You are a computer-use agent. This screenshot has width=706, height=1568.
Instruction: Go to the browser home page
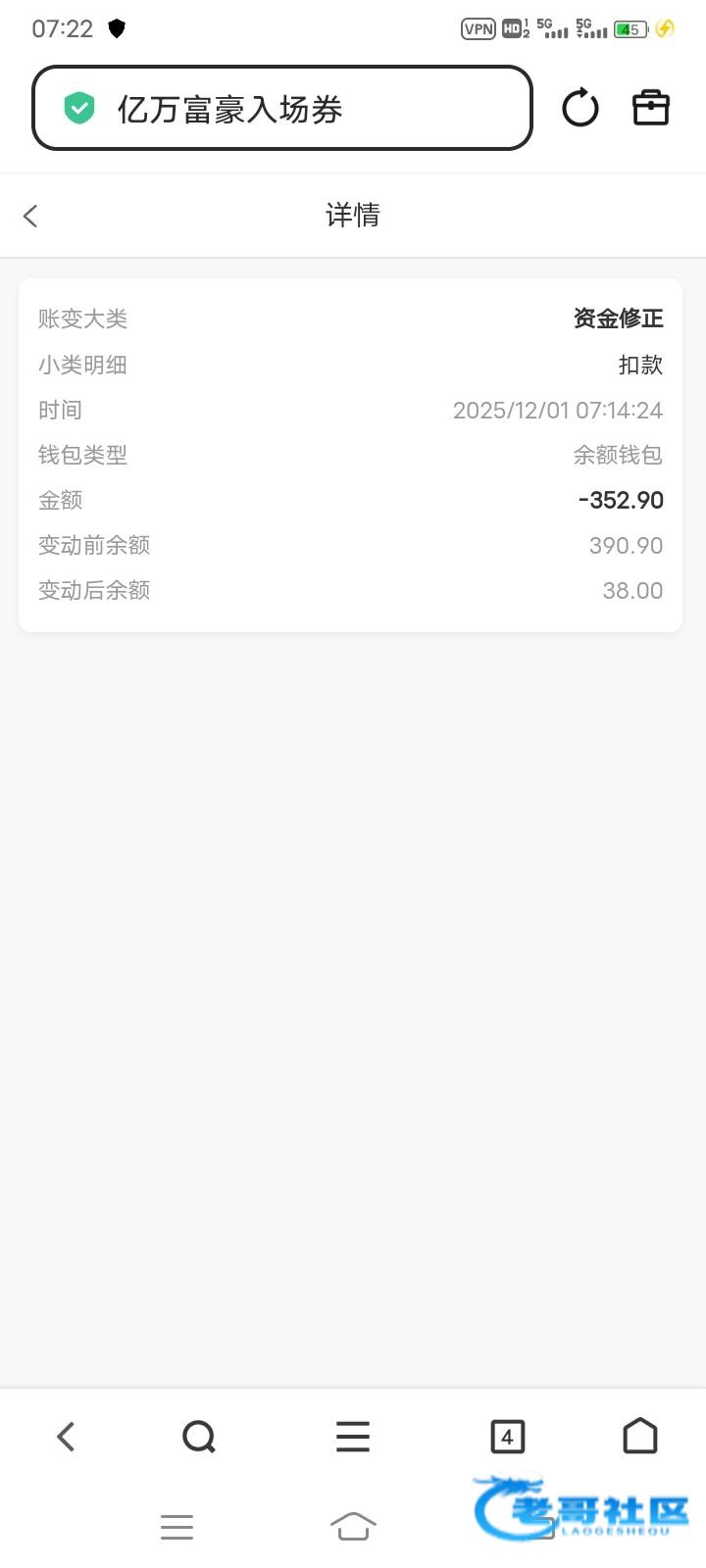click(x=640, y=1437)
